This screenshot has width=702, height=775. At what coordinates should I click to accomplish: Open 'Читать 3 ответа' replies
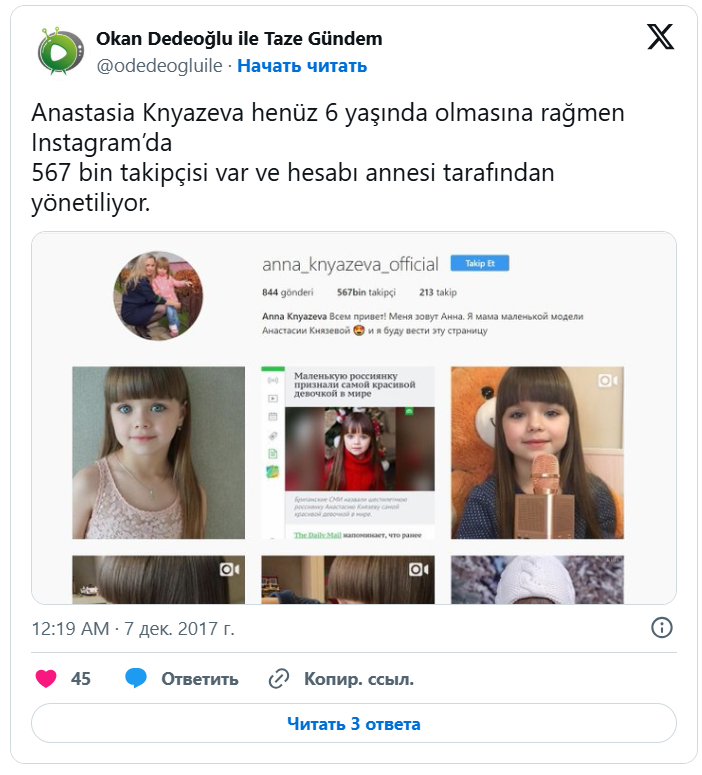click(x=353, y=723)
